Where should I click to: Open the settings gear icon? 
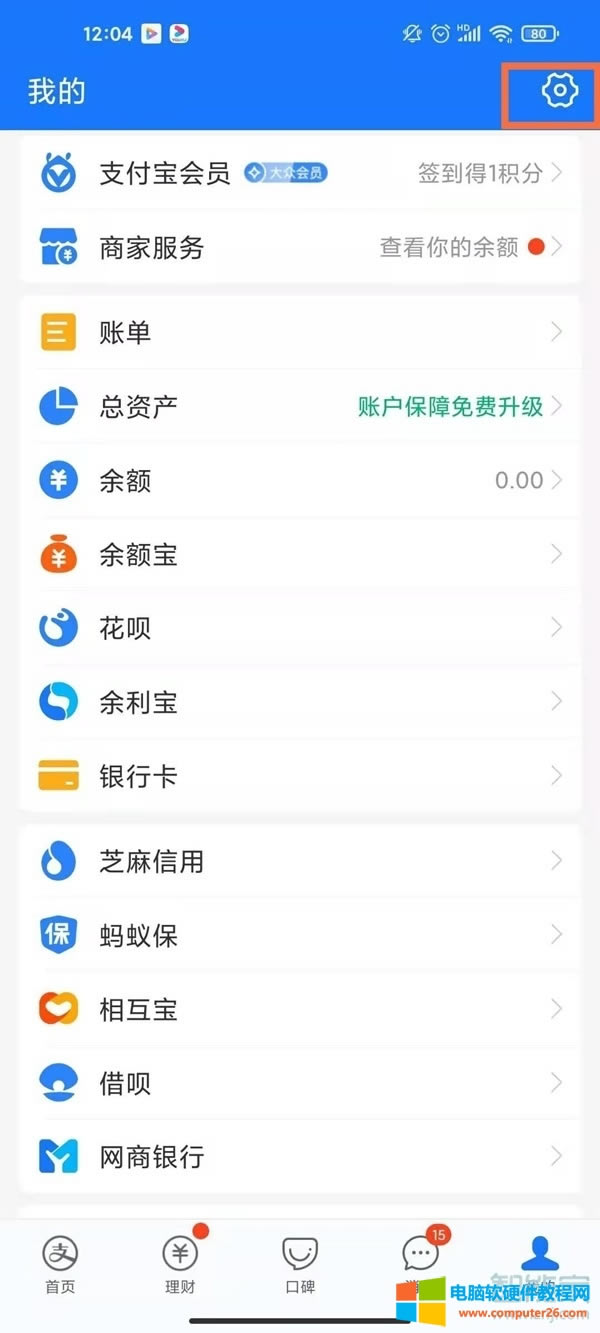559,91
